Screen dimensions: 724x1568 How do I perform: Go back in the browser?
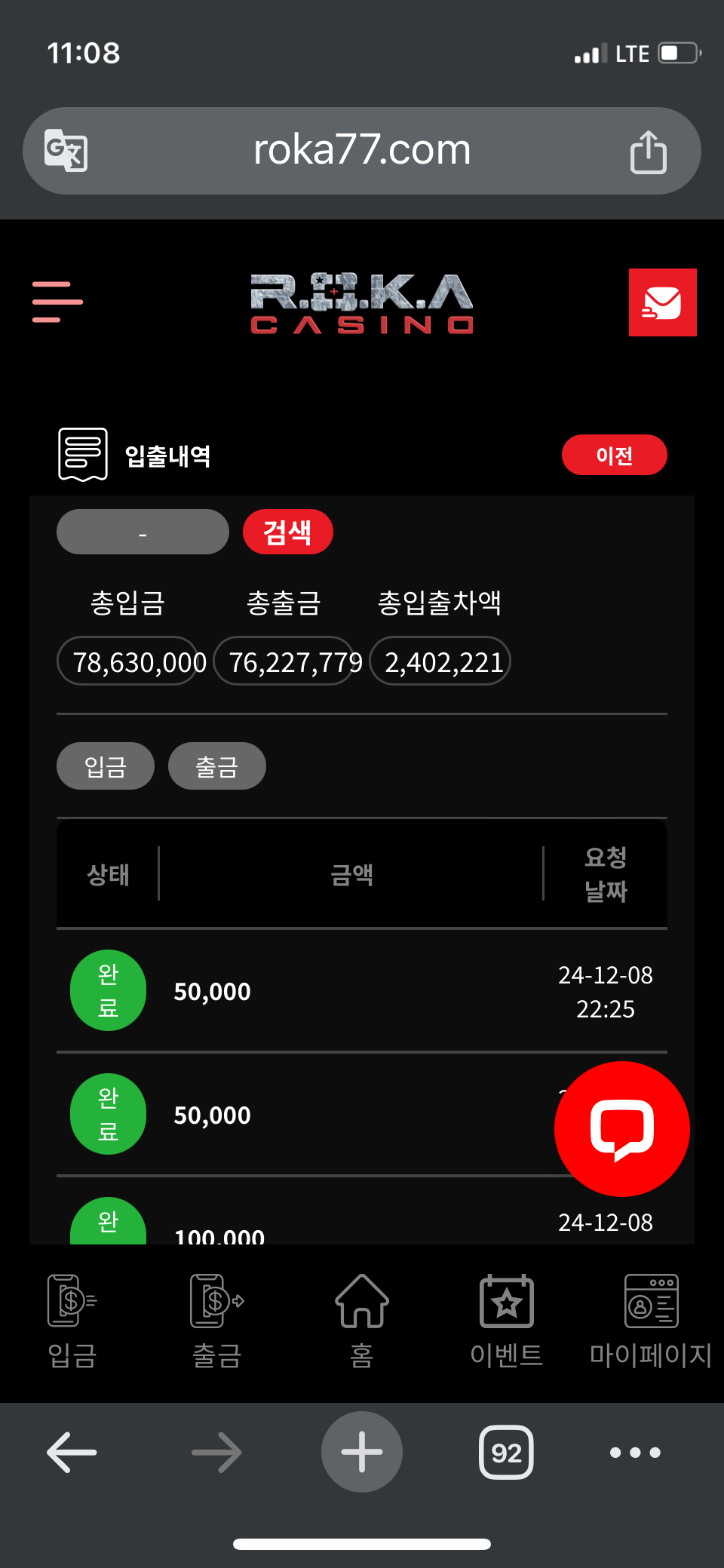[x=72, y=1452]
